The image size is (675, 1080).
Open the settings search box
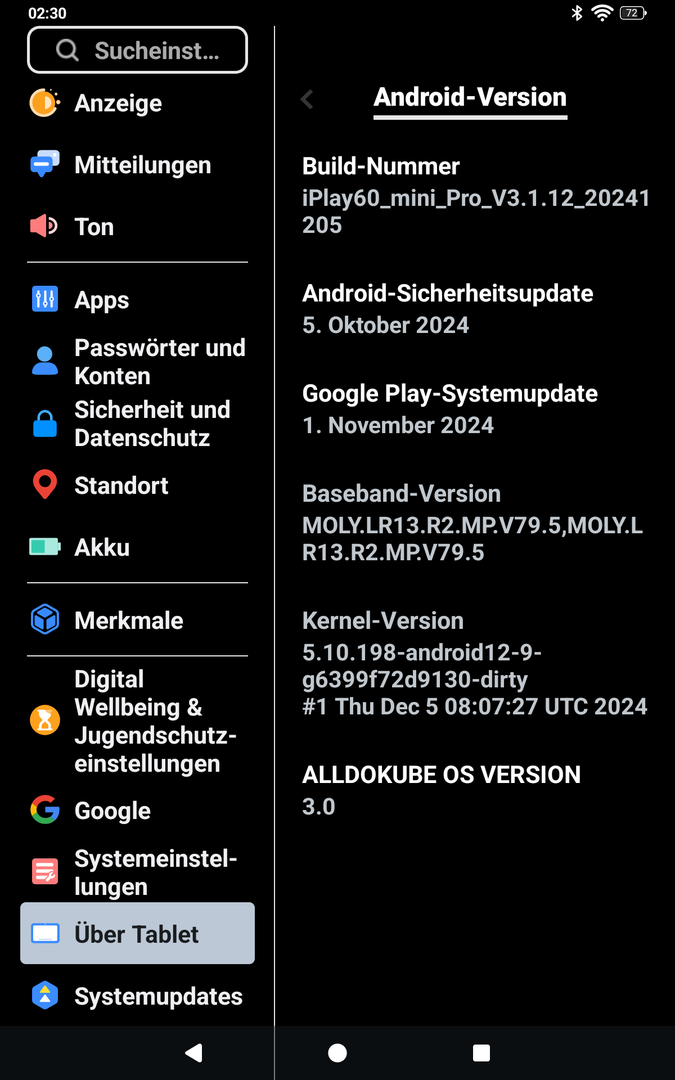(x=137, y=50)
